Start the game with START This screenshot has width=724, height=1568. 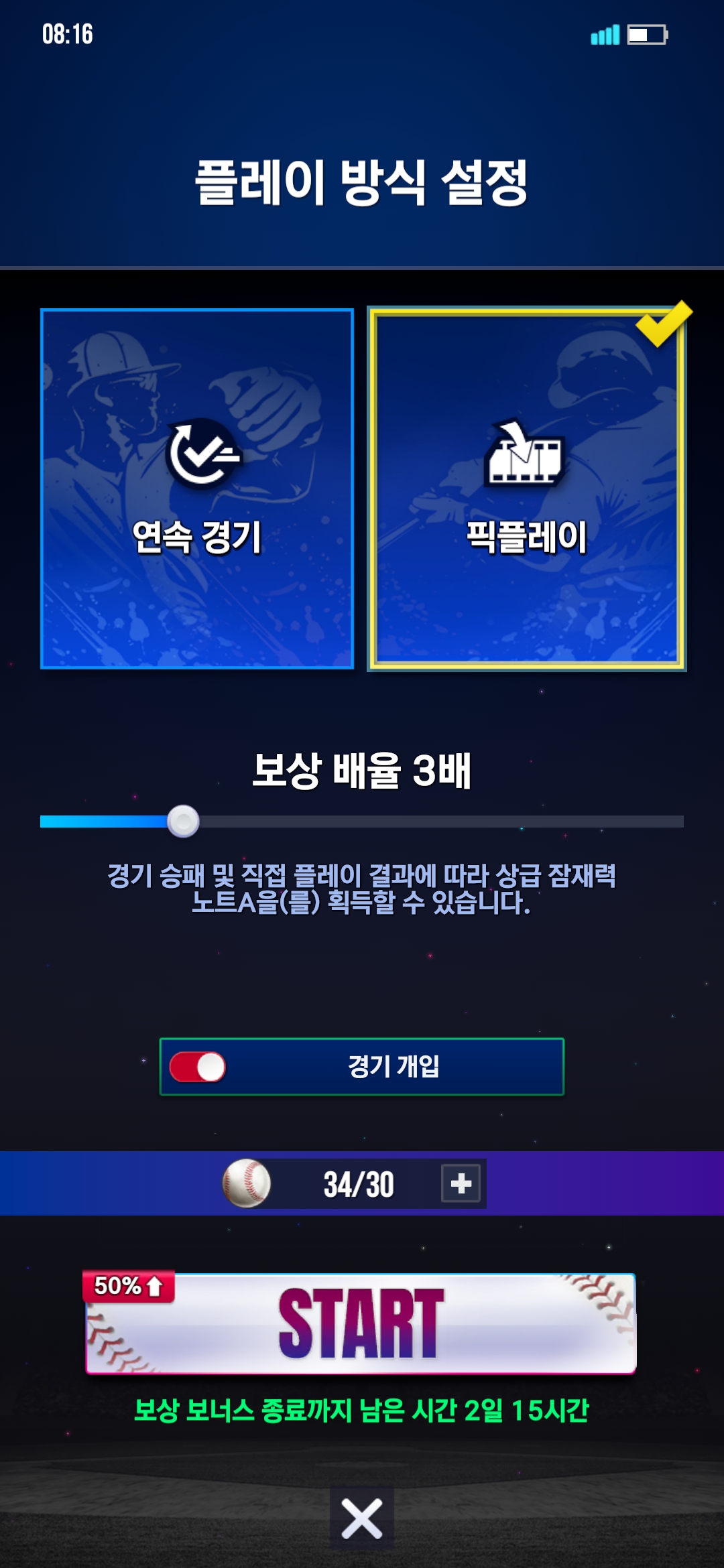tap(361, 1323)
